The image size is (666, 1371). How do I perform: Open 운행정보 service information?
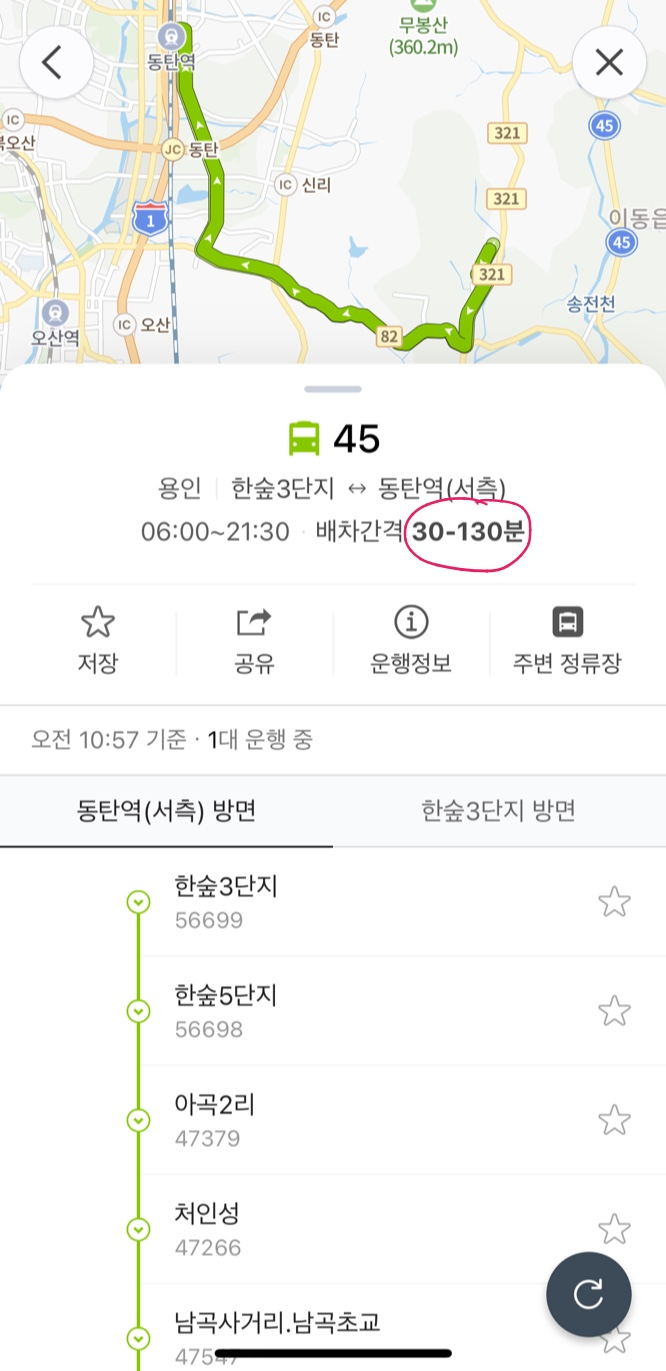(411, 640)
